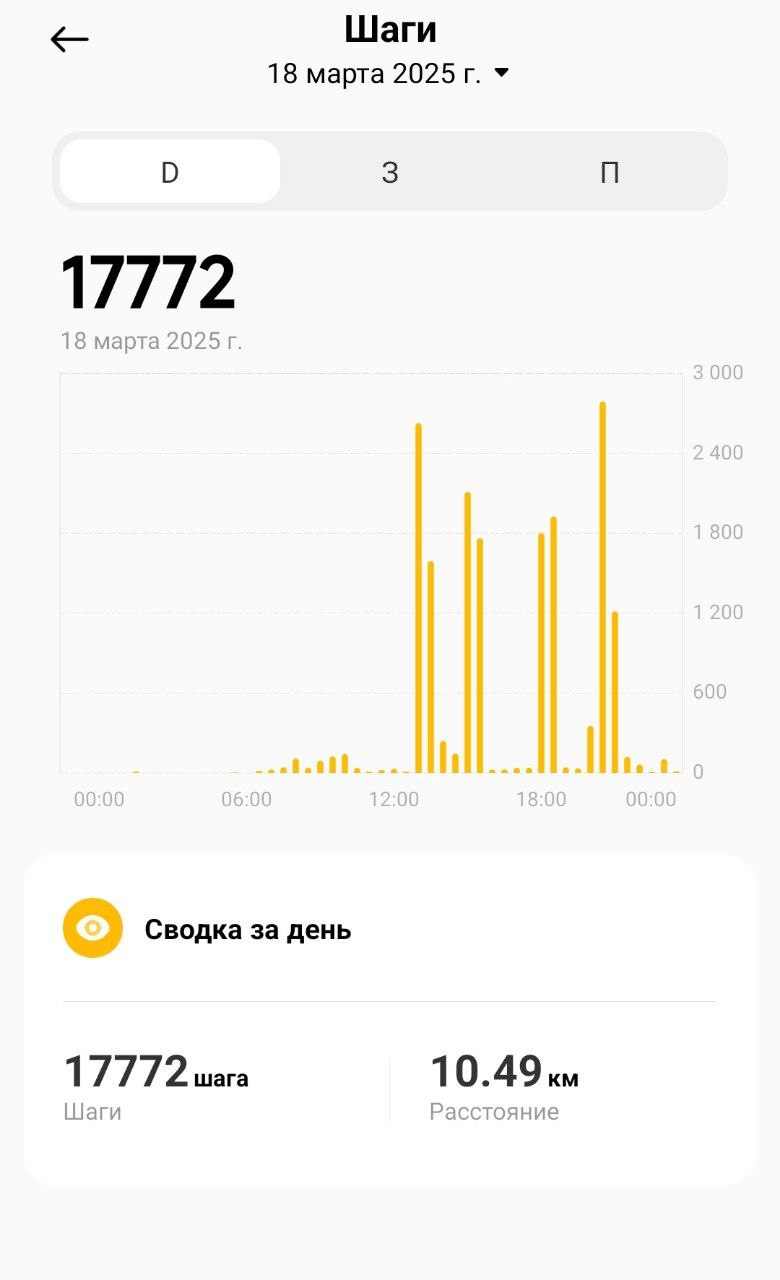Go back using the arrow icon
The width and height of the screenshot is (780, 1280).
[69, 39]
